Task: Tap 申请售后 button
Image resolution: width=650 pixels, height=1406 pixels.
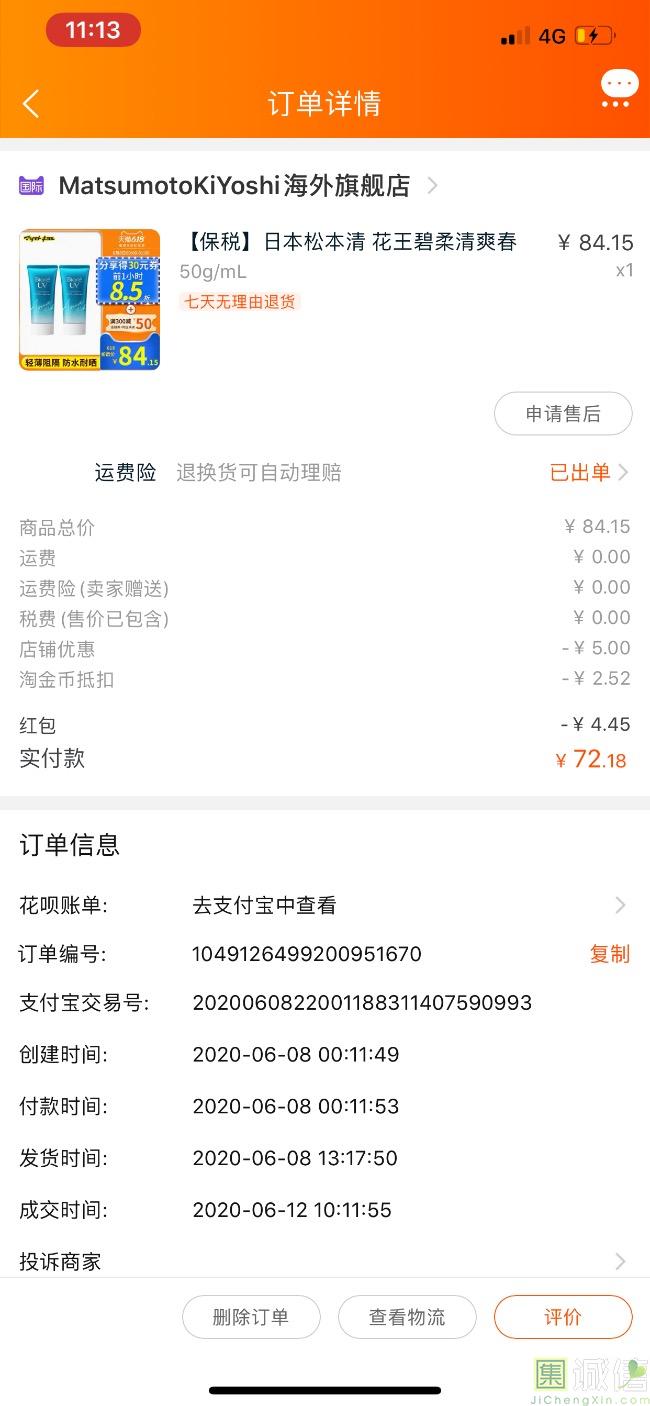Action: [x=563, y=414]
